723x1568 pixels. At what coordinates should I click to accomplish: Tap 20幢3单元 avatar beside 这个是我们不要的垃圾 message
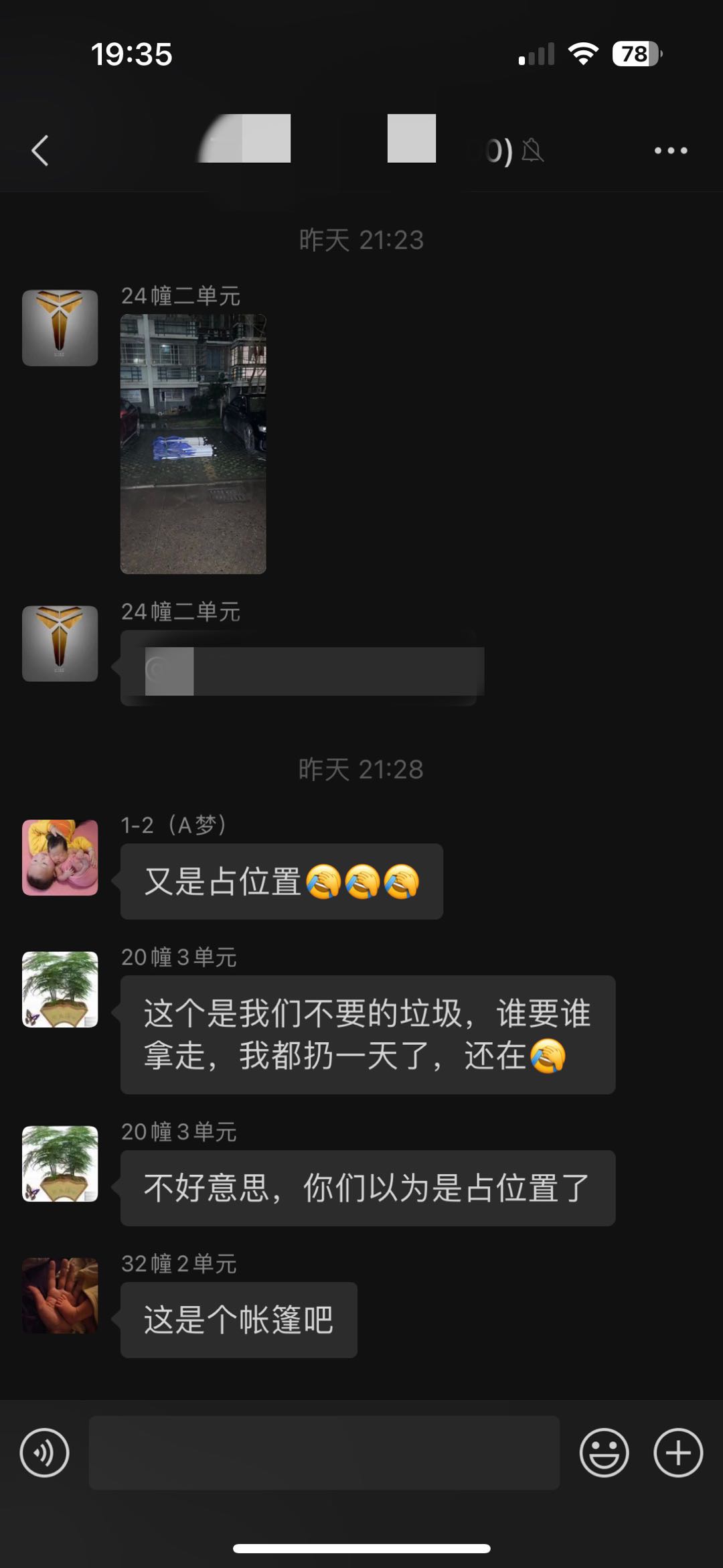pos(60,989)
